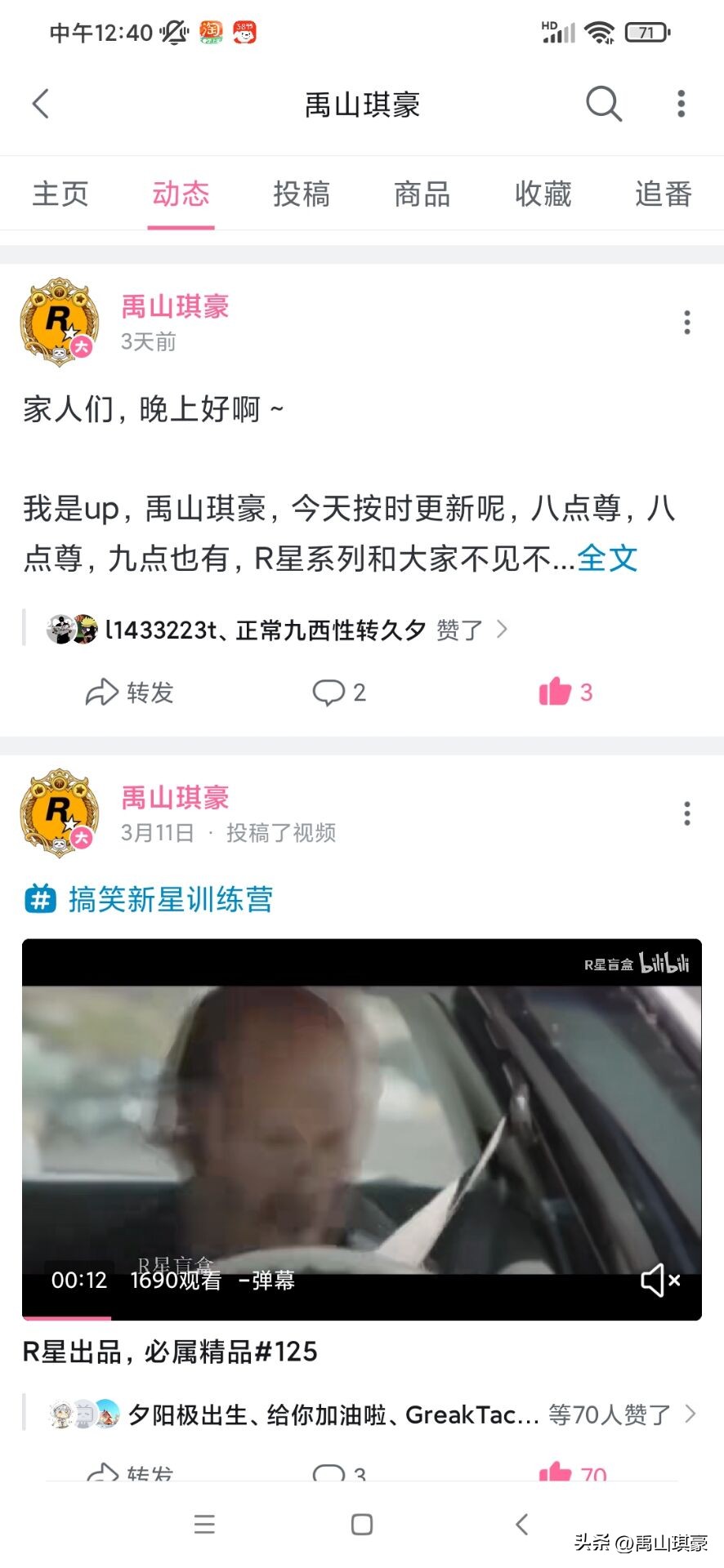Viewport: 724px width, 1568px height.
Task: Tap the back arrow to leave profile
Action: coord(41,104)
